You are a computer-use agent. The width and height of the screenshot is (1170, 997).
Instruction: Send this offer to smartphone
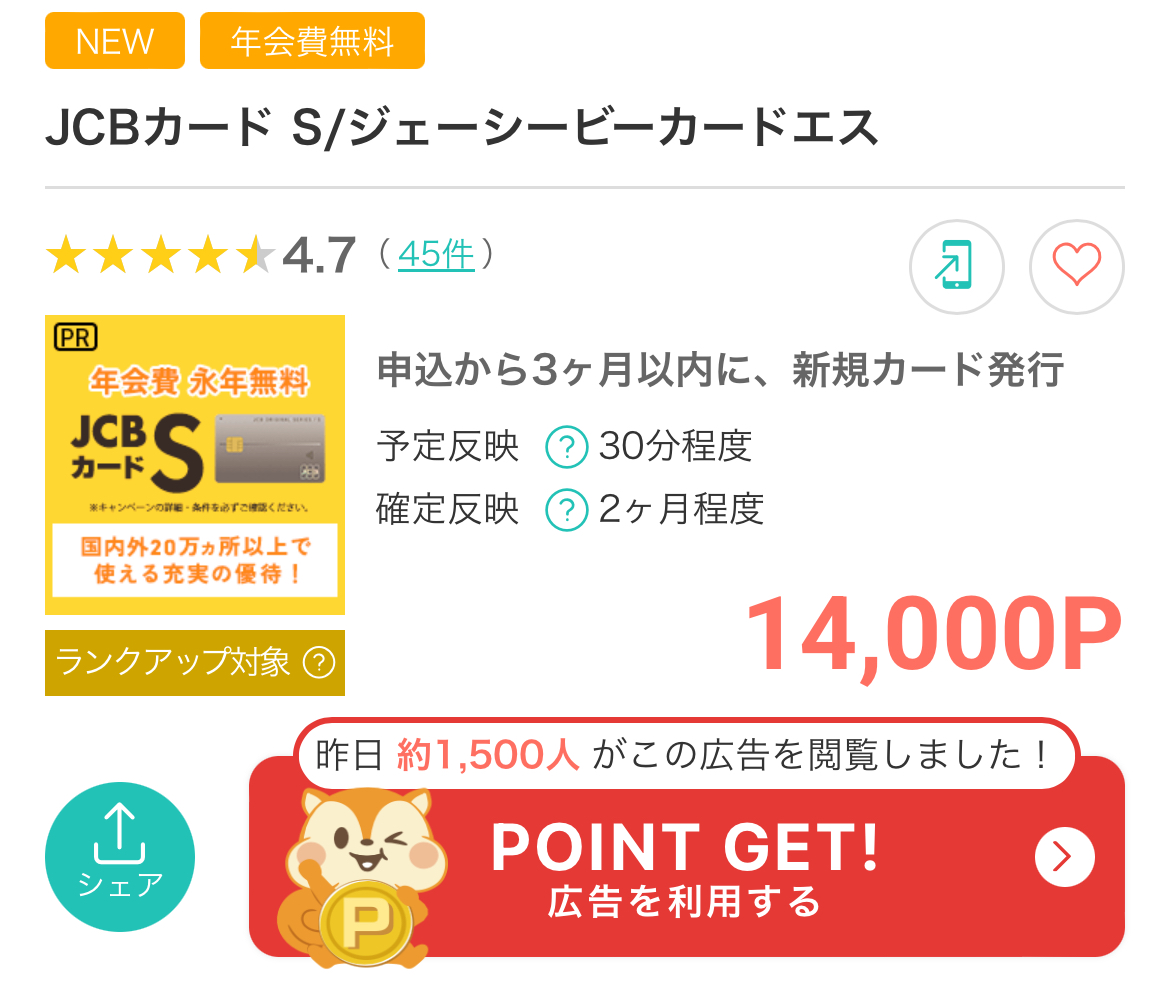click(x=956, y=267)
